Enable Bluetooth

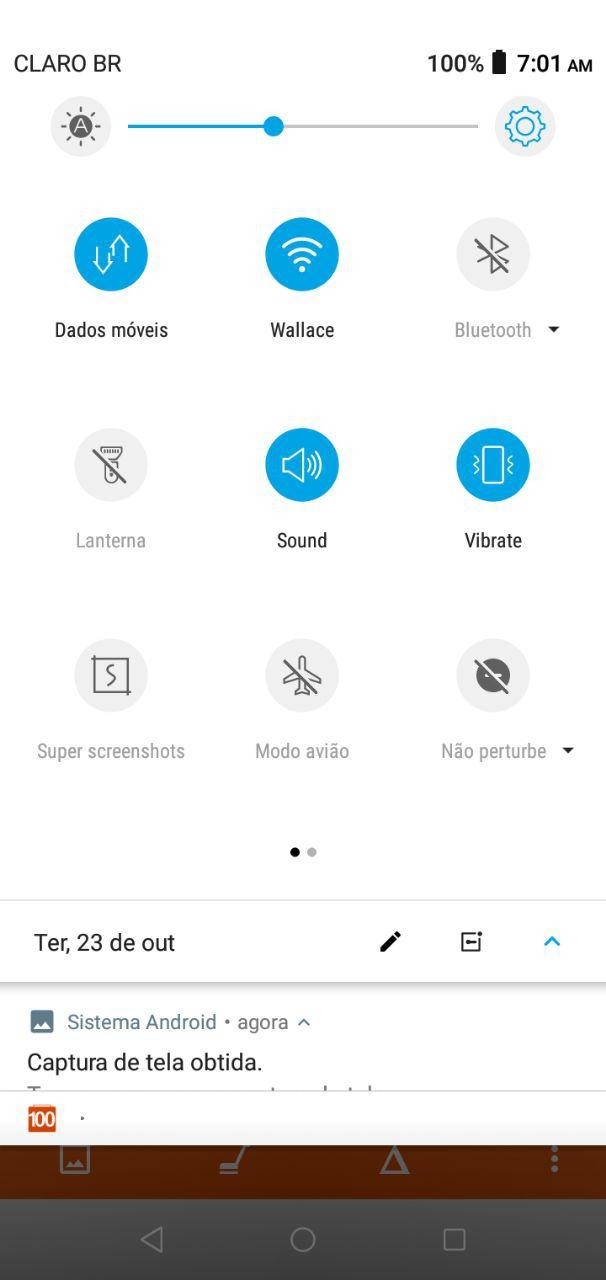click(x=493, y=254)
